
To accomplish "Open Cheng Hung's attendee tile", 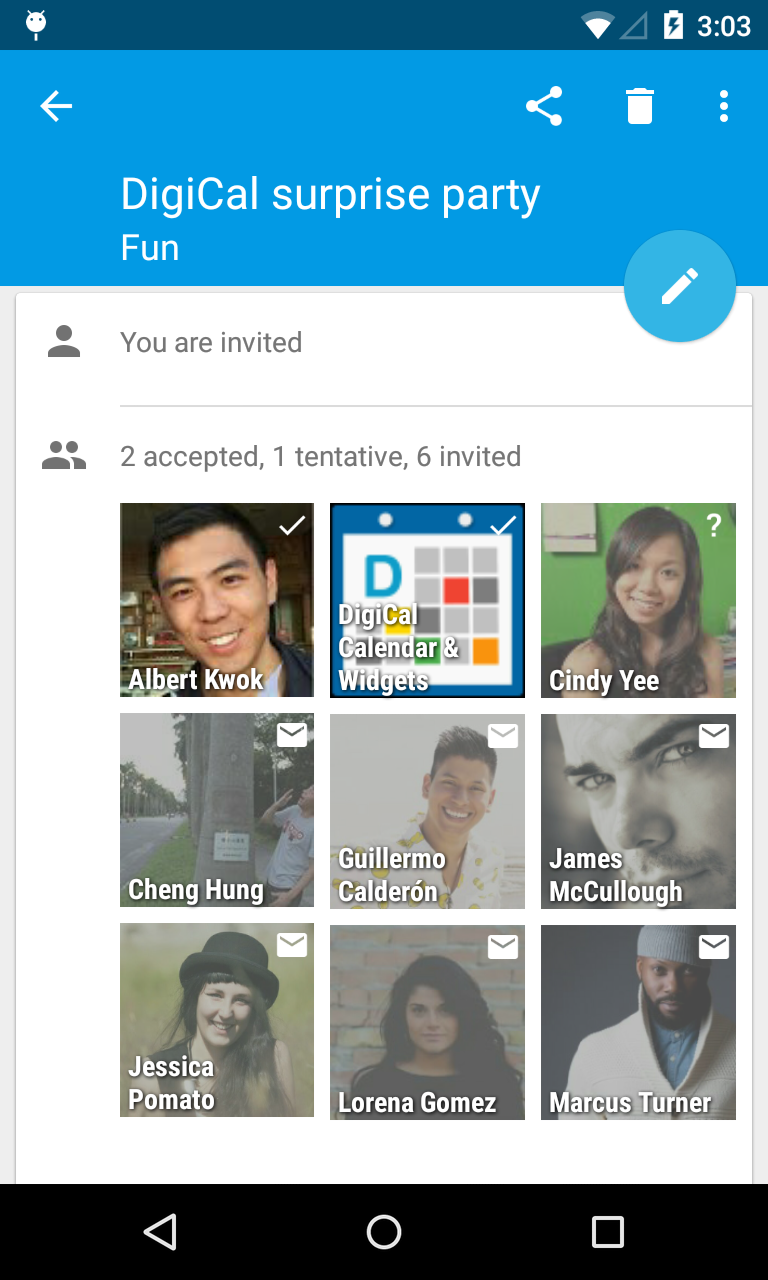I will pyautogui.click(x=217, y=810).
